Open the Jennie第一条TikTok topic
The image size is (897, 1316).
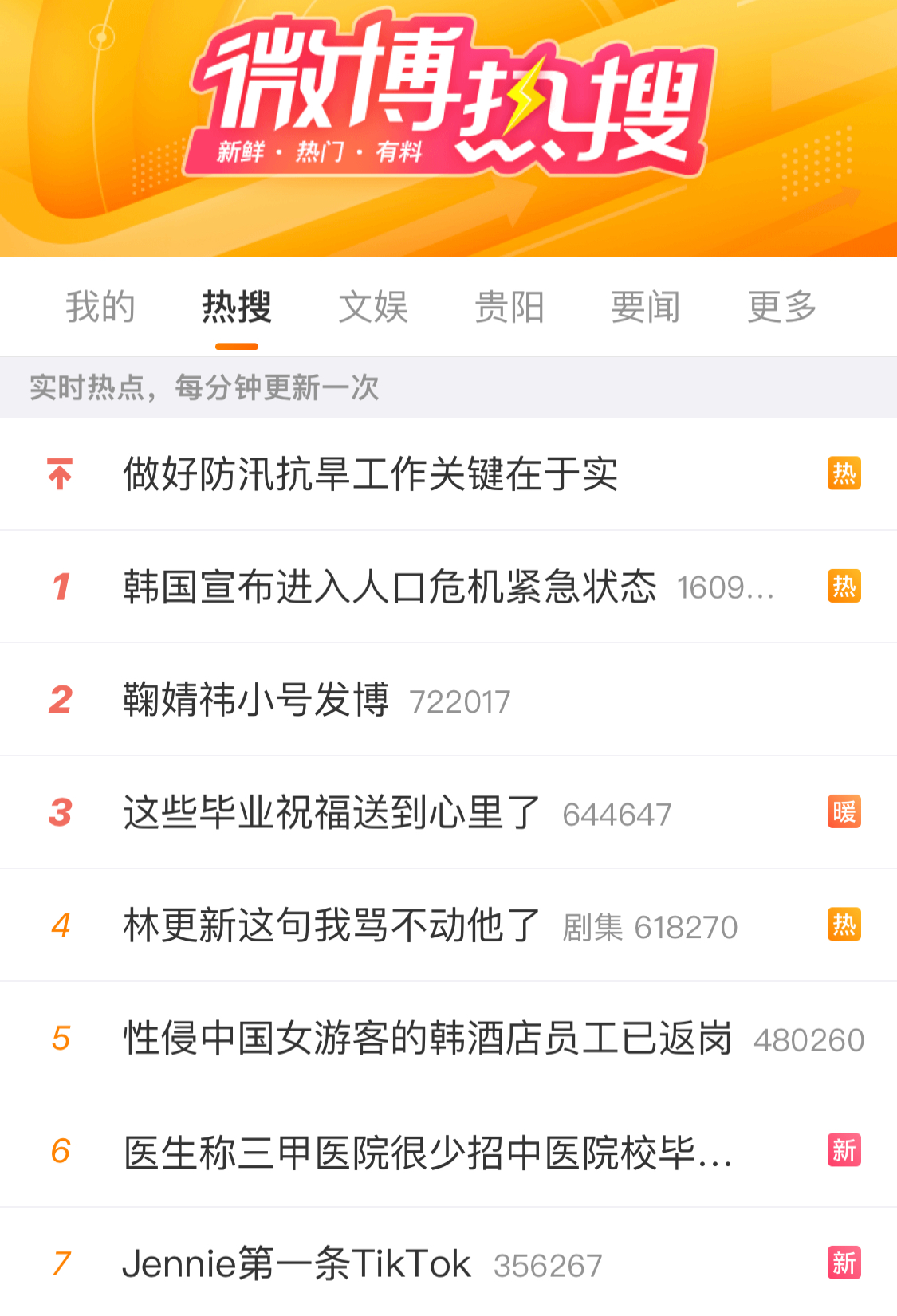point(297,1264)
